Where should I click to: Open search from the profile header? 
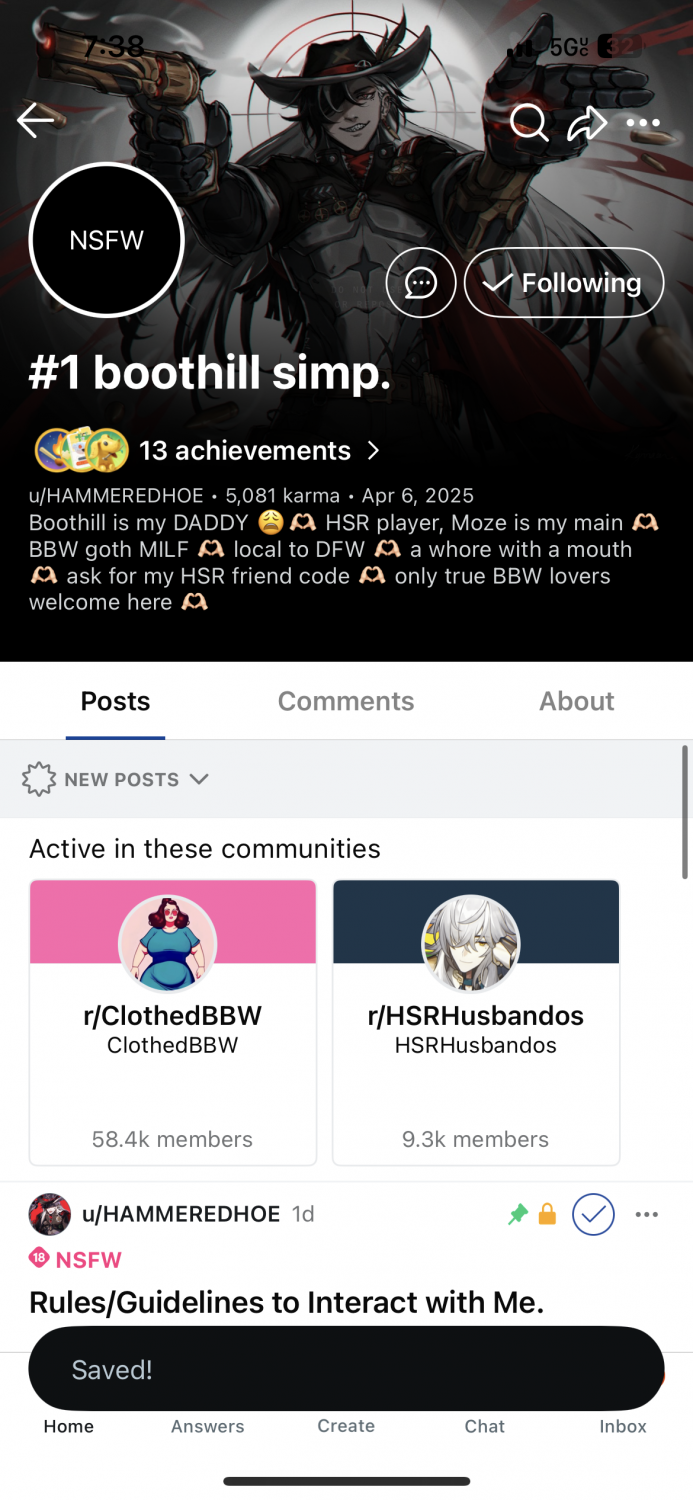click(528, 123)
